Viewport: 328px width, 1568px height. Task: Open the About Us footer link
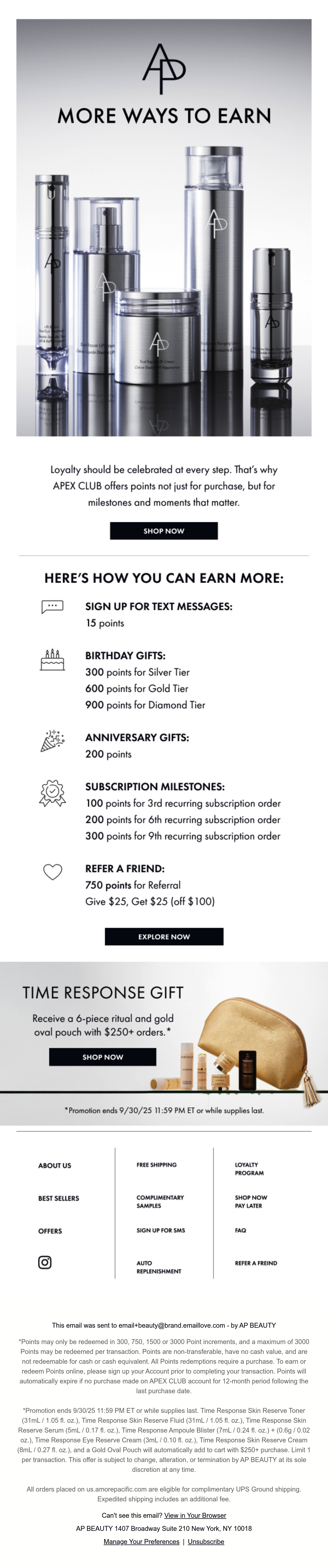coord(54,1165)
